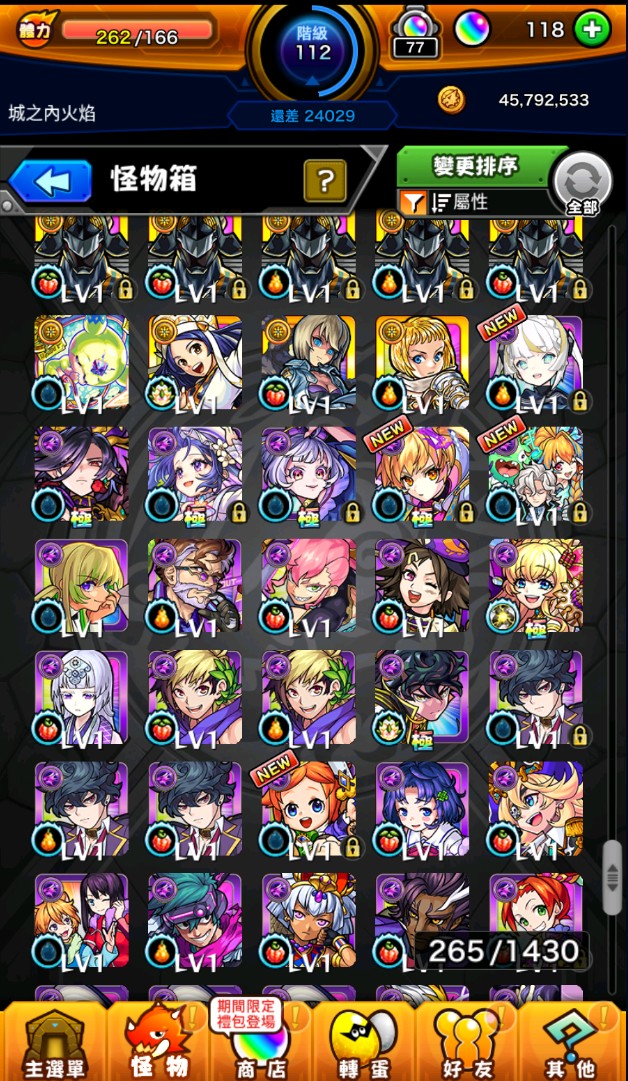This screenshot has width=628, height=1081.
Task: Open the white-haired tile marked NEW
Action: [535, 362]
